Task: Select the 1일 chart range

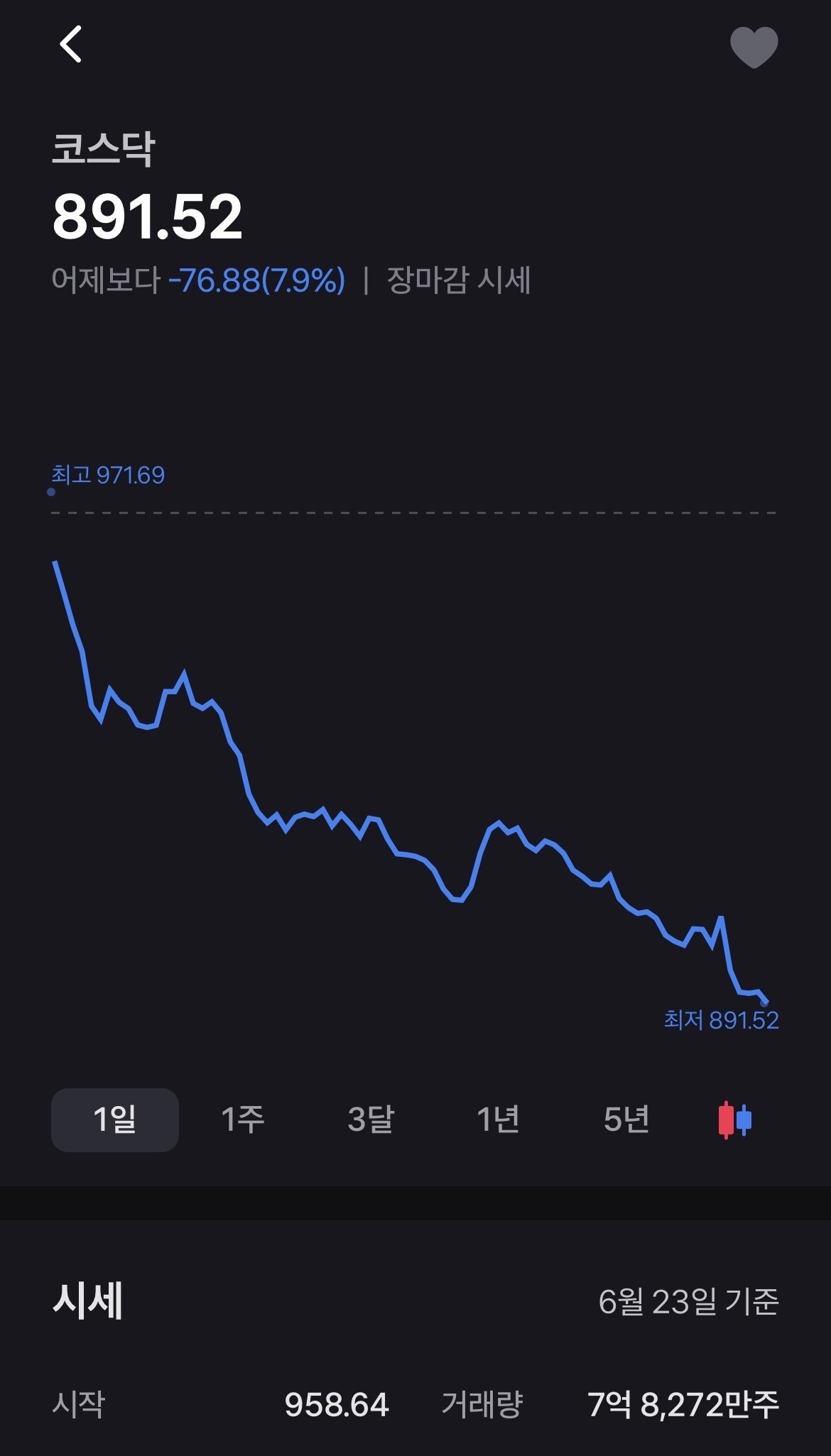Action: coord(115,1120)
